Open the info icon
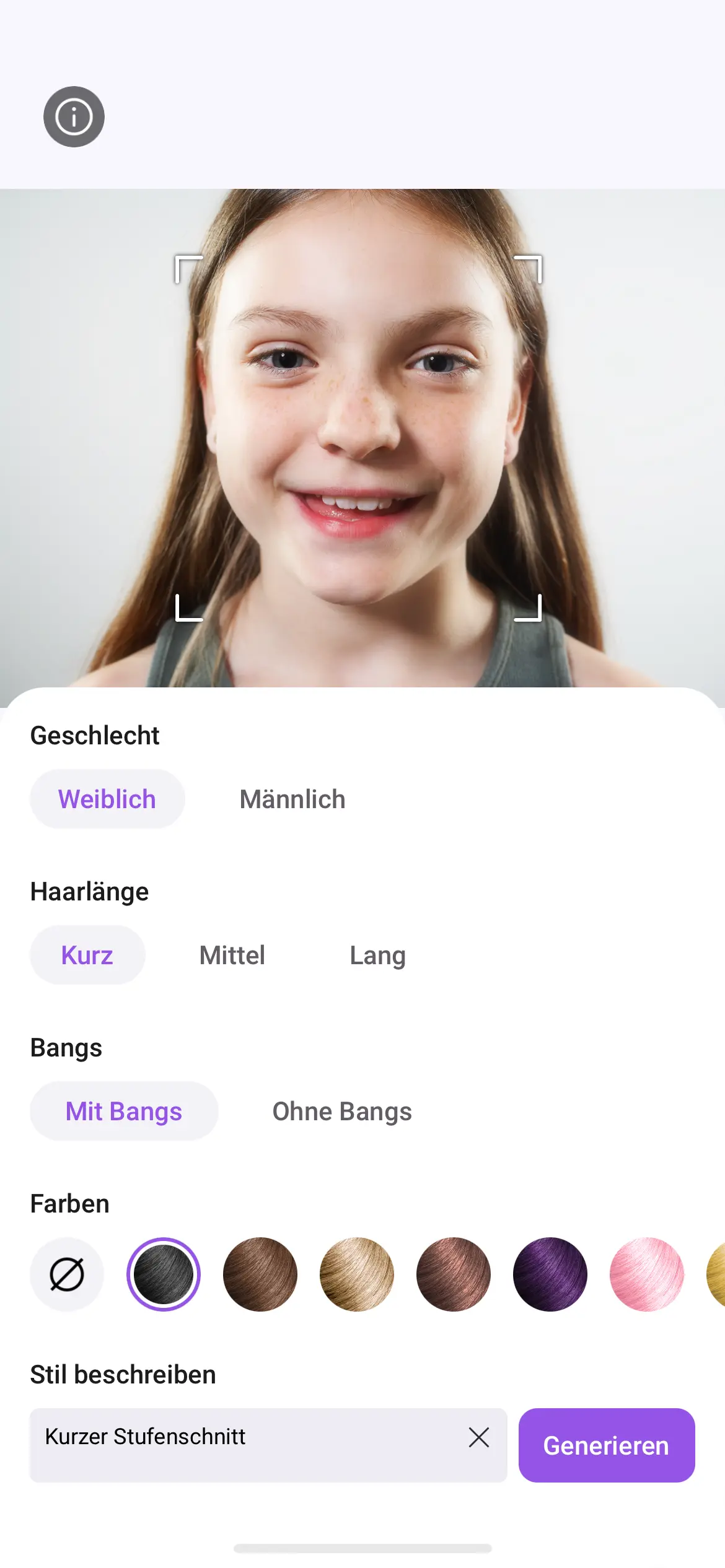The width and height of the screenshot is (725, 1568). tap(74, 116)
